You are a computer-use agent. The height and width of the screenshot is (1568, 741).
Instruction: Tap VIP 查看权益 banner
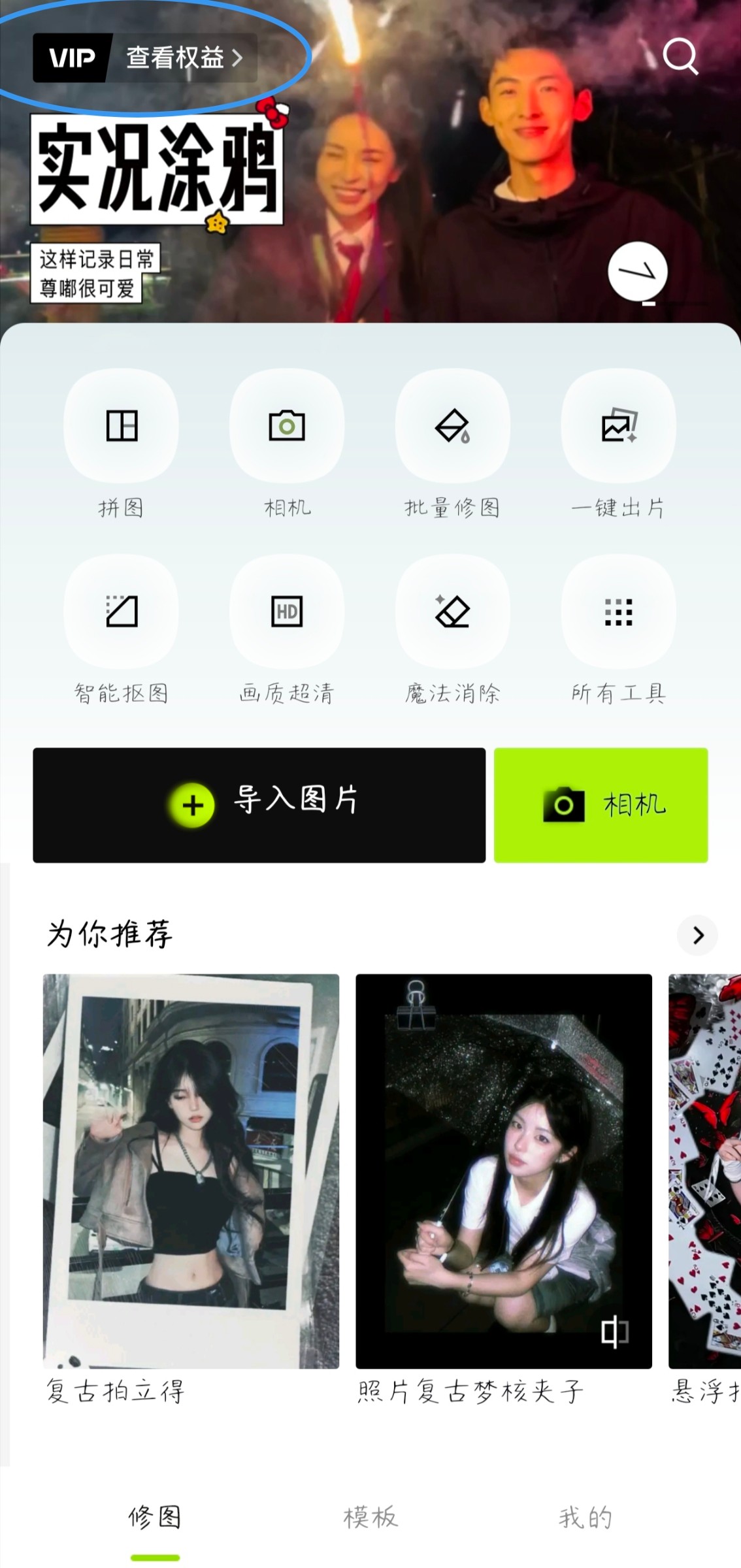(x=145, y=57)
